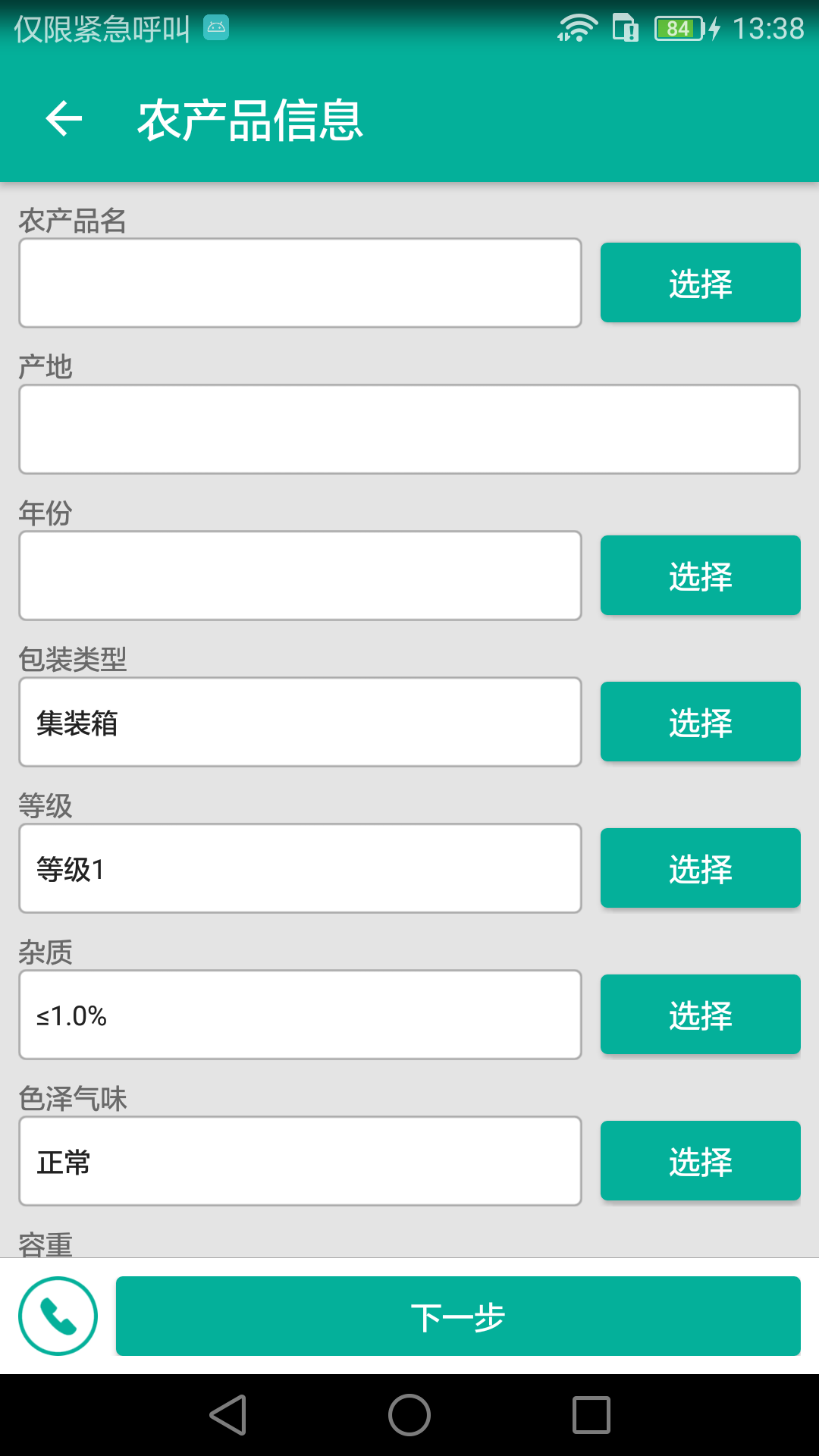Screen dimensions: 819x1456
Task: Open the 等级 selection picker
Action: 699,868
